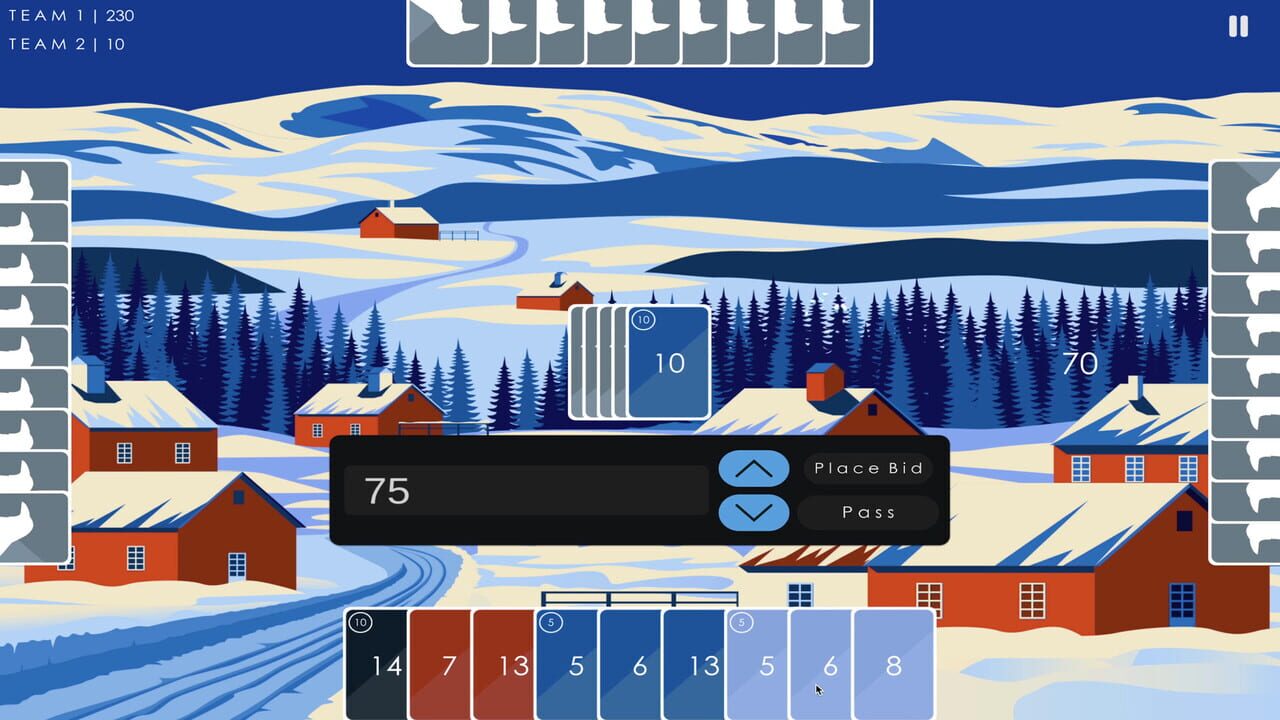Select the black 14 card

point(378,665)
